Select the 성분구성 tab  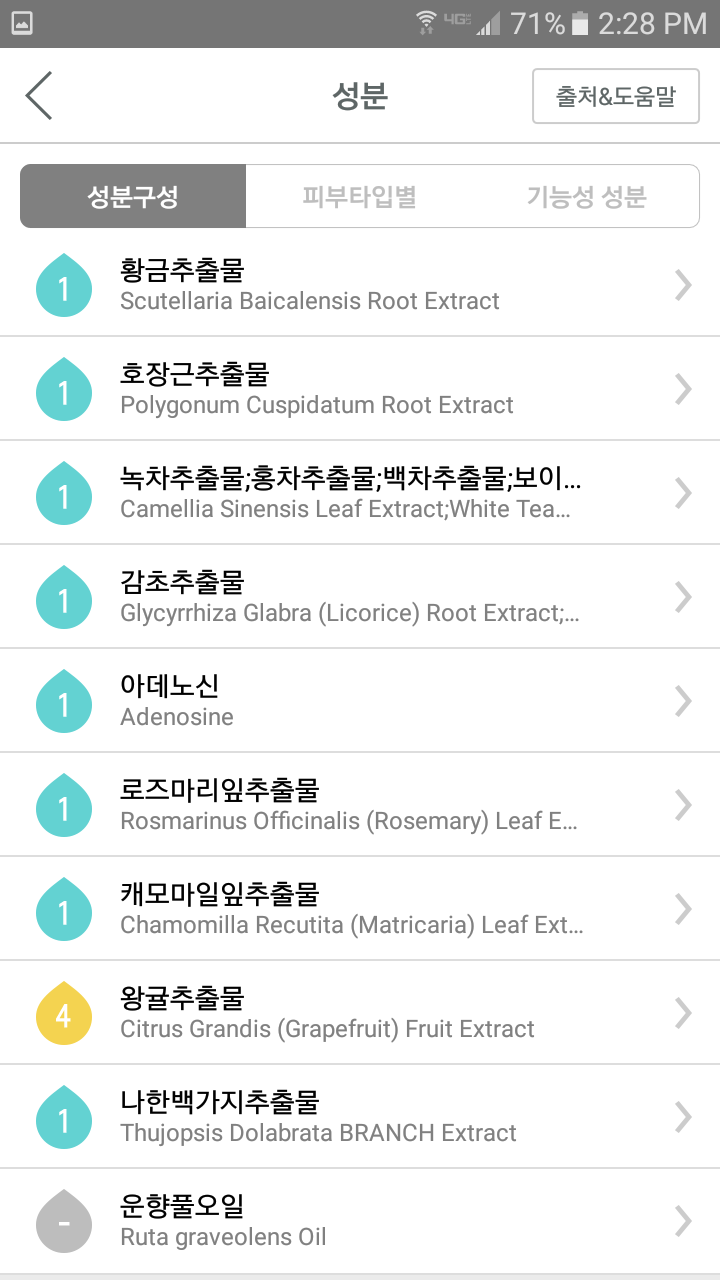tap(133, 196)
